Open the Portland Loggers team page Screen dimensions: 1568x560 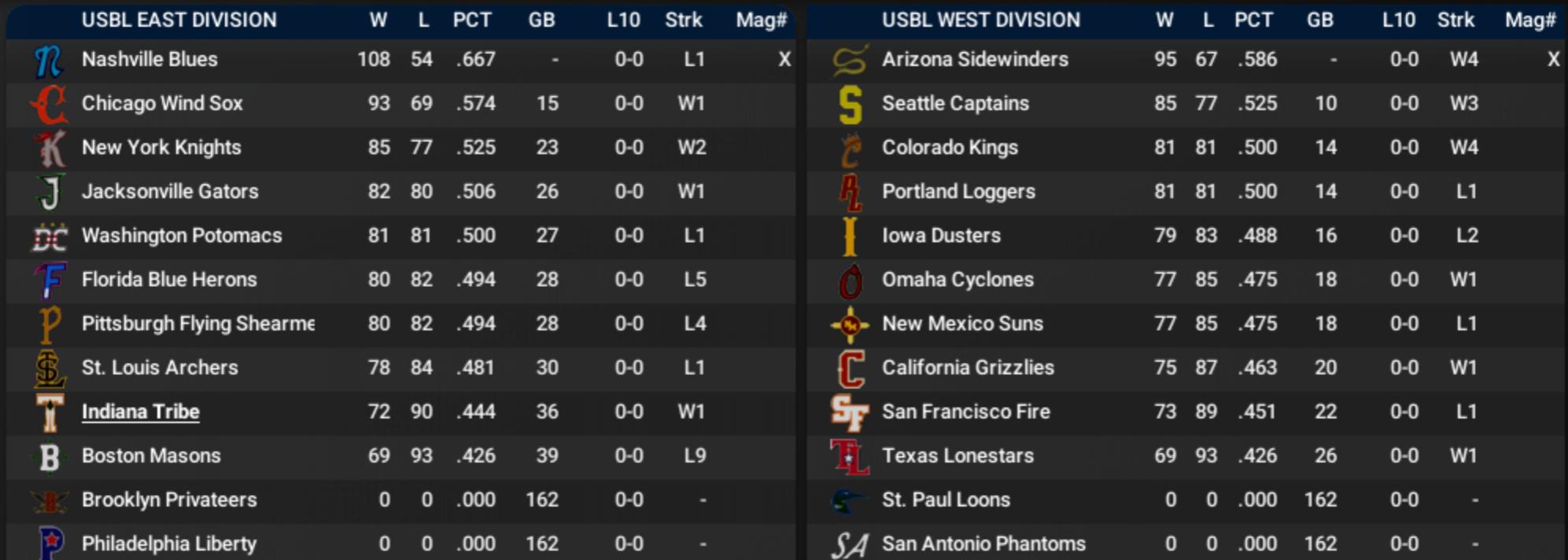coord(958,191)
